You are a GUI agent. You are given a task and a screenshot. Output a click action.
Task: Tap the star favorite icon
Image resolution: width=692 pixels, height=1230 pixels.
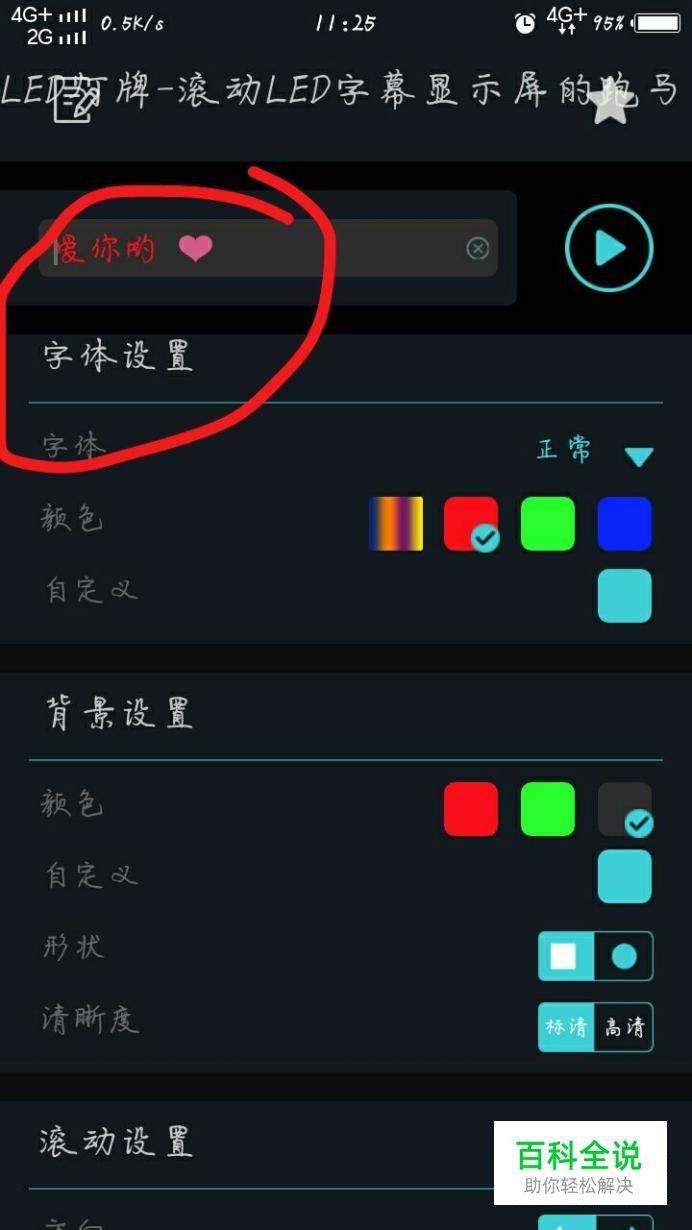[x=609, y=102]
